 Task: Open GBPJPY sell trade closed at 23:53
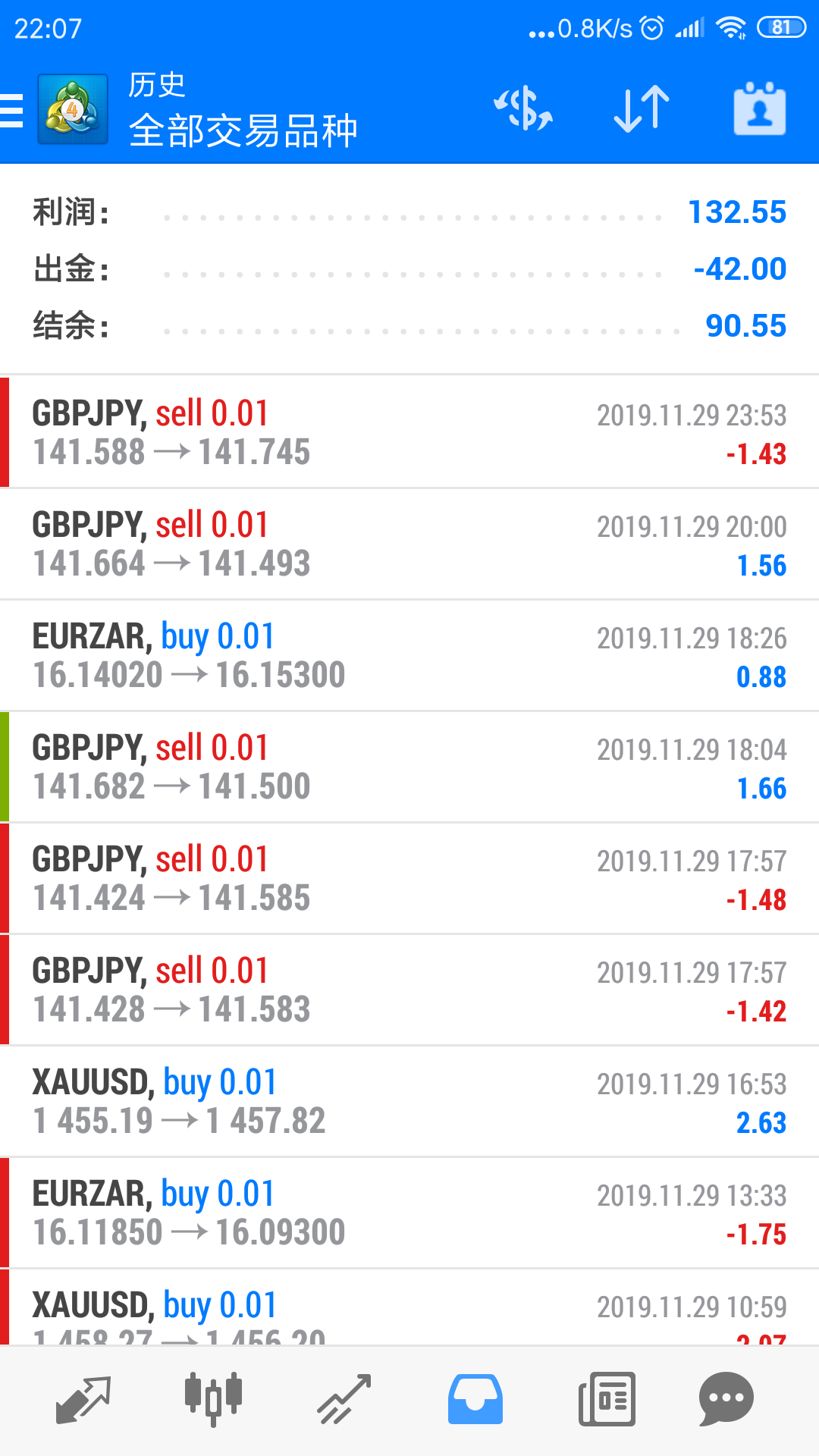(409, 432)
